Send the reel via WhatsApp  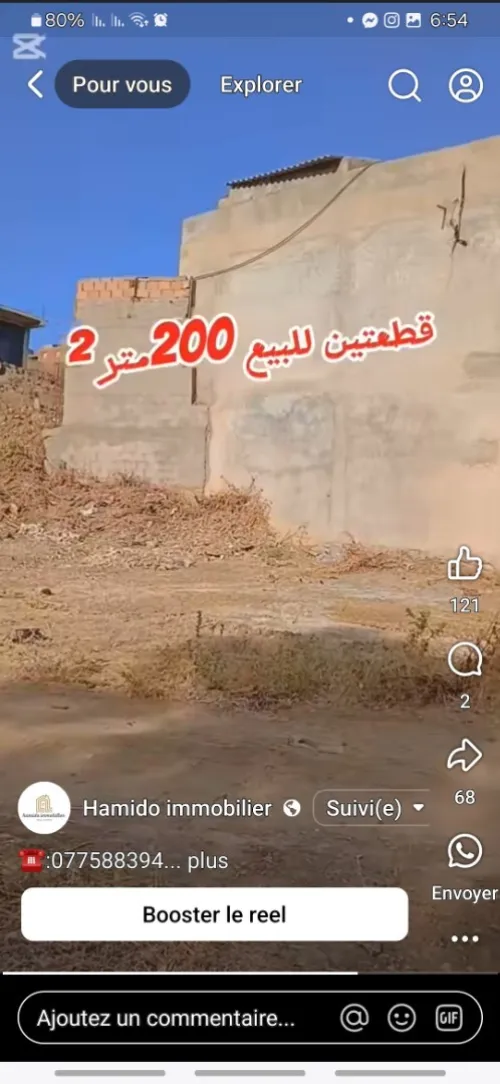[x=465, y=851]
